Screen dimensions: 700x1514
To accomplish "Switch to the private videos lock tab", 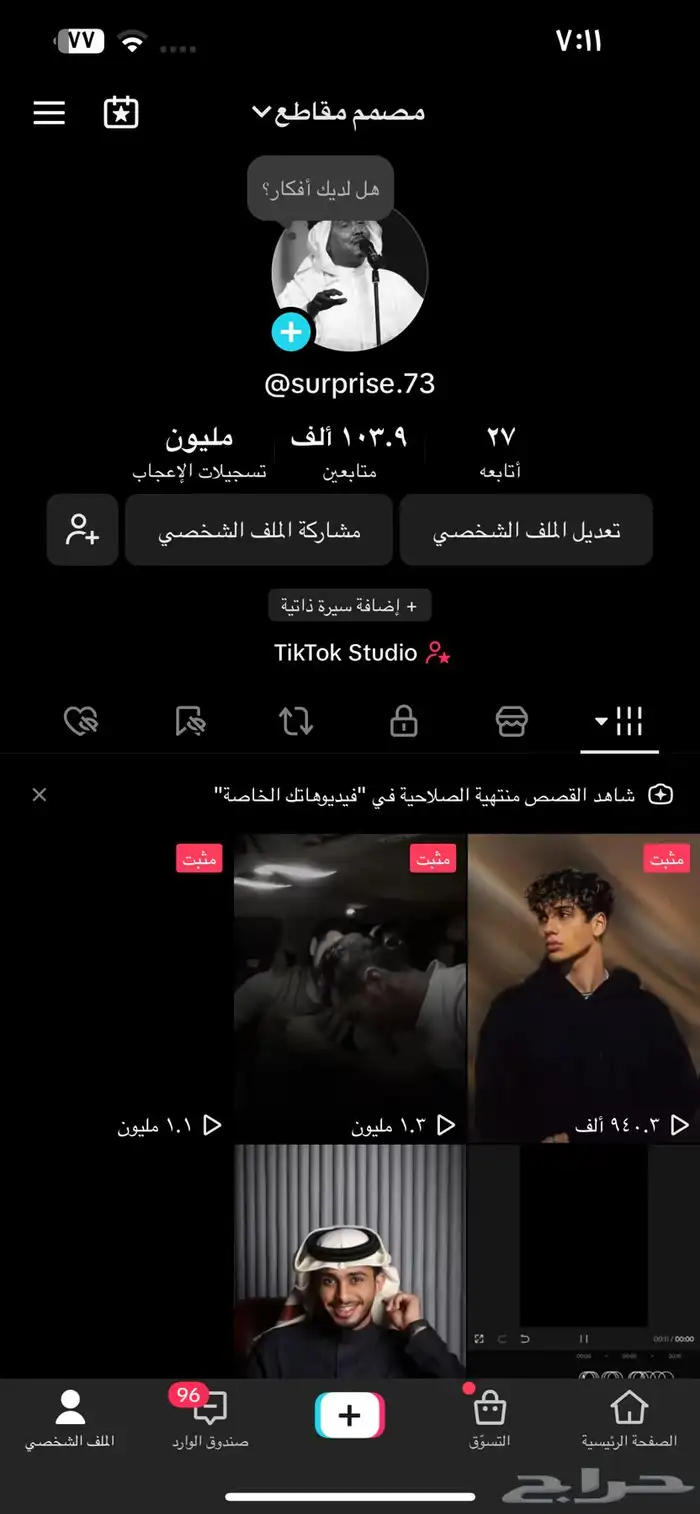I will pyautogui.click(x=404, y=720).
